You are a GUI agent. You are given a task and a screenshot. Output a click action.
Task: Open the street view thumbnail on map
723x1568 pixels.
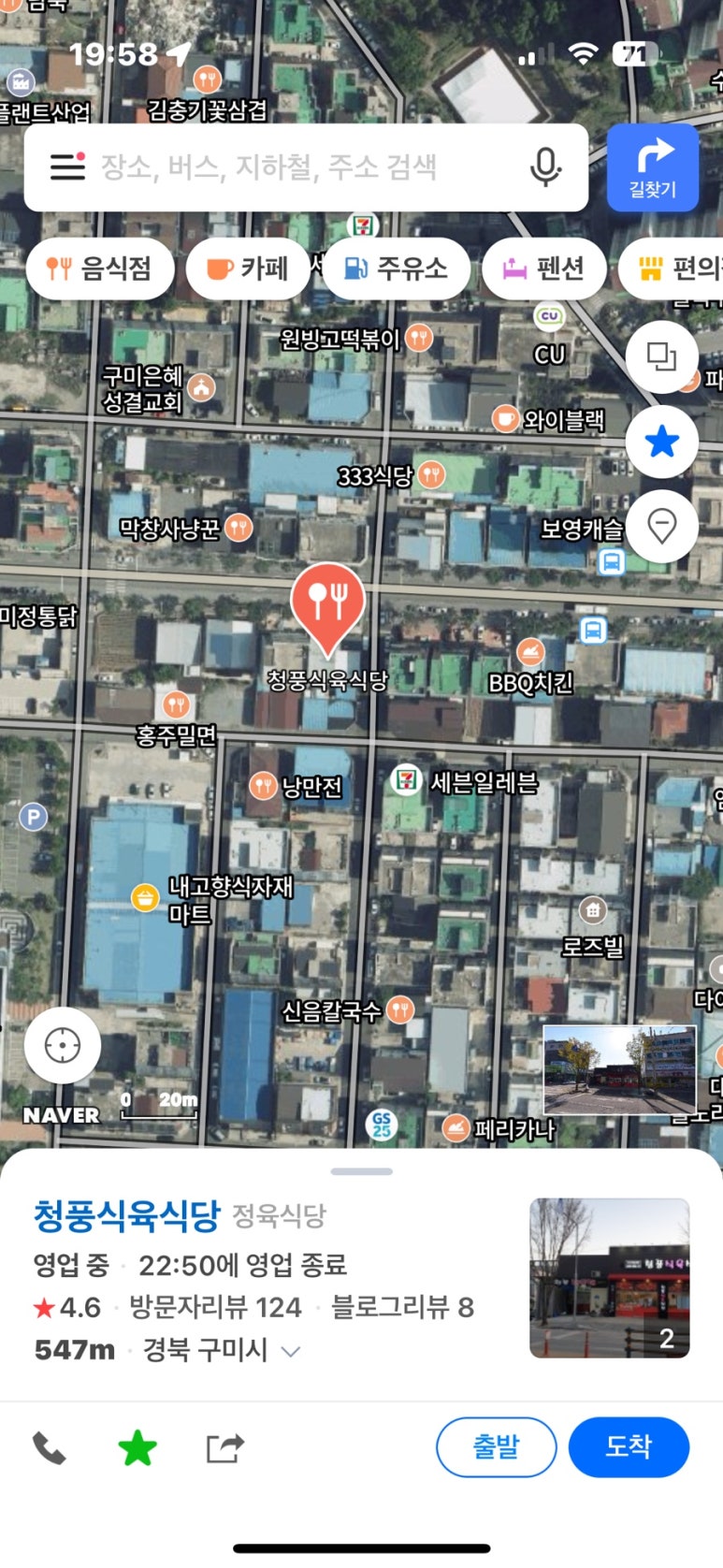(x=619, y=1069)
